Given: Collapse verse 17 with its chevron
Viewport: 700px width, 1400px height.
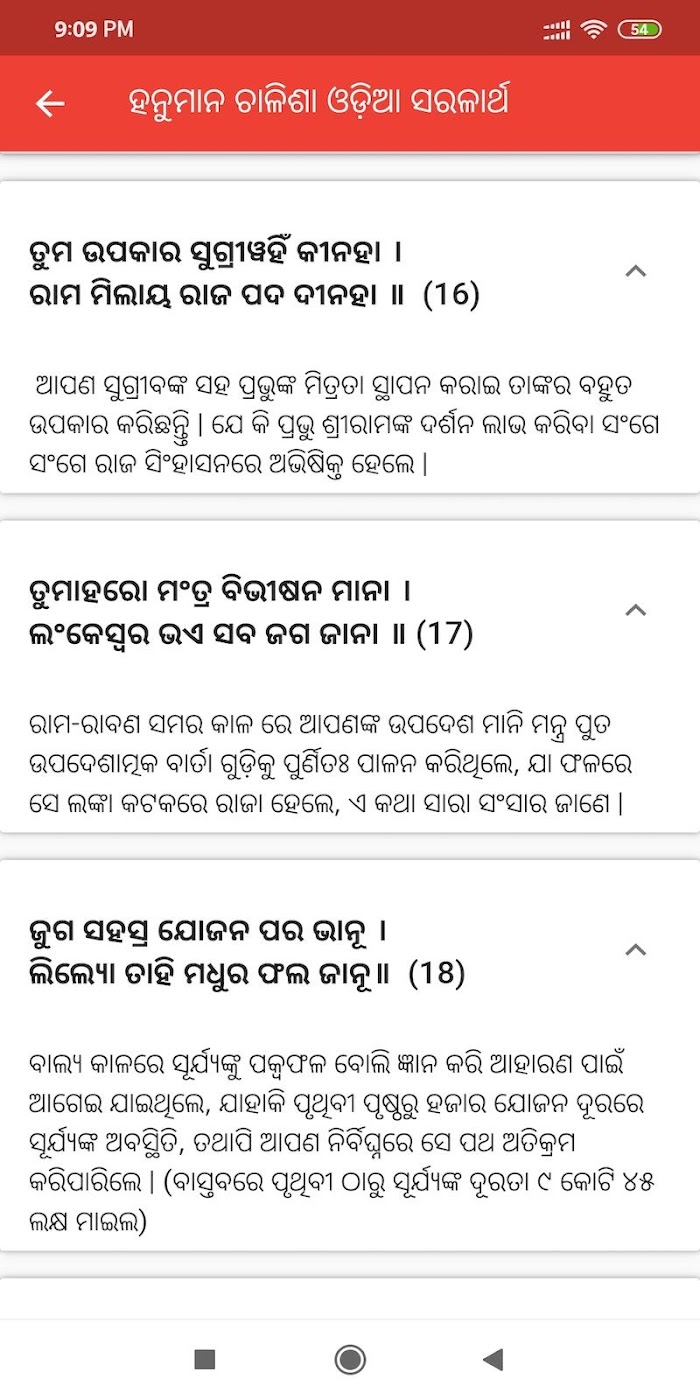Looking at the screenshot, I should tap(636, 610).
